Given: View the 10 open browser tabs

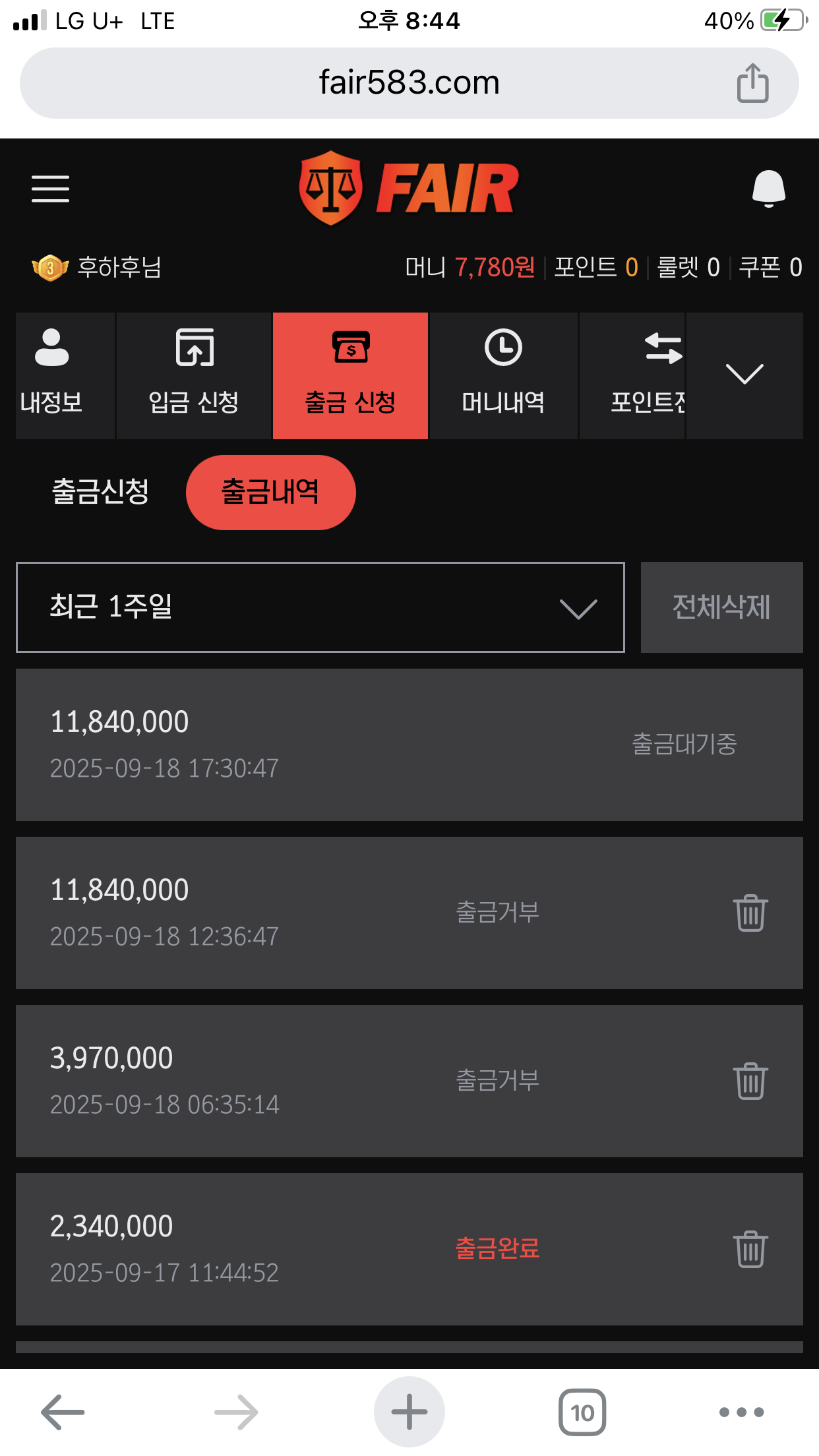Looking at the screenshot, I should click(582, 1412).
